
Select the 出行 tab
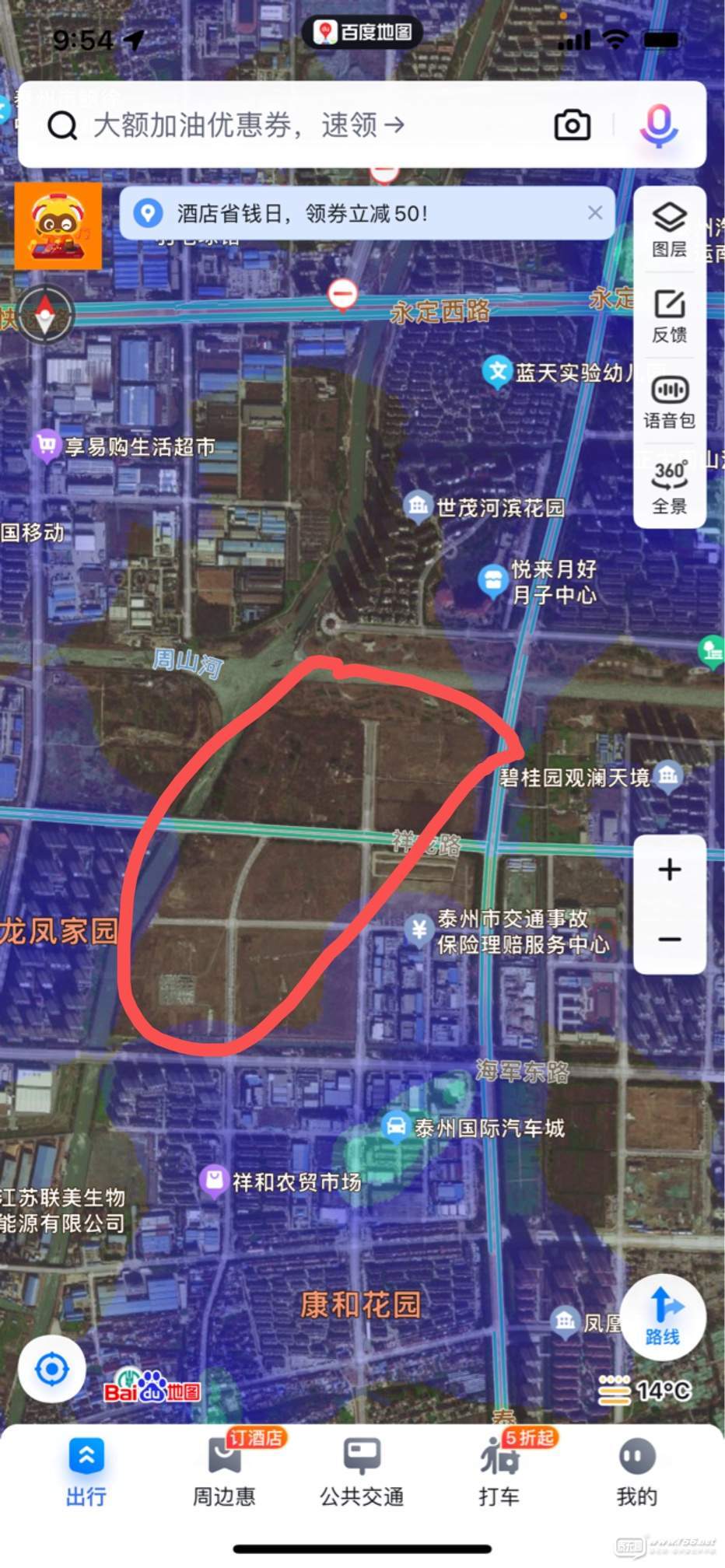(x=86, y=1472)
